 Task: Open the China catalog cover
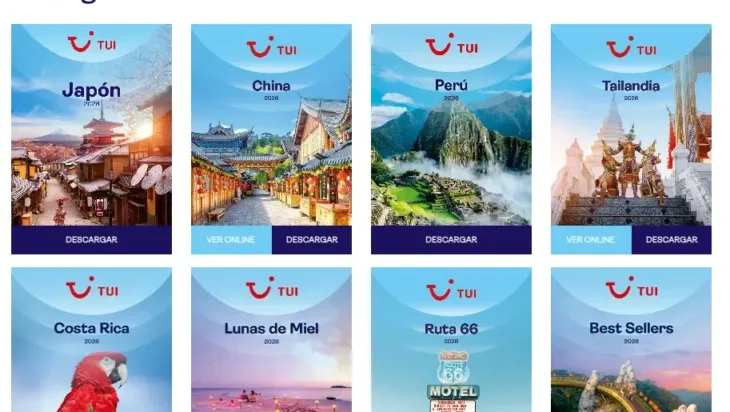[271, 125]
